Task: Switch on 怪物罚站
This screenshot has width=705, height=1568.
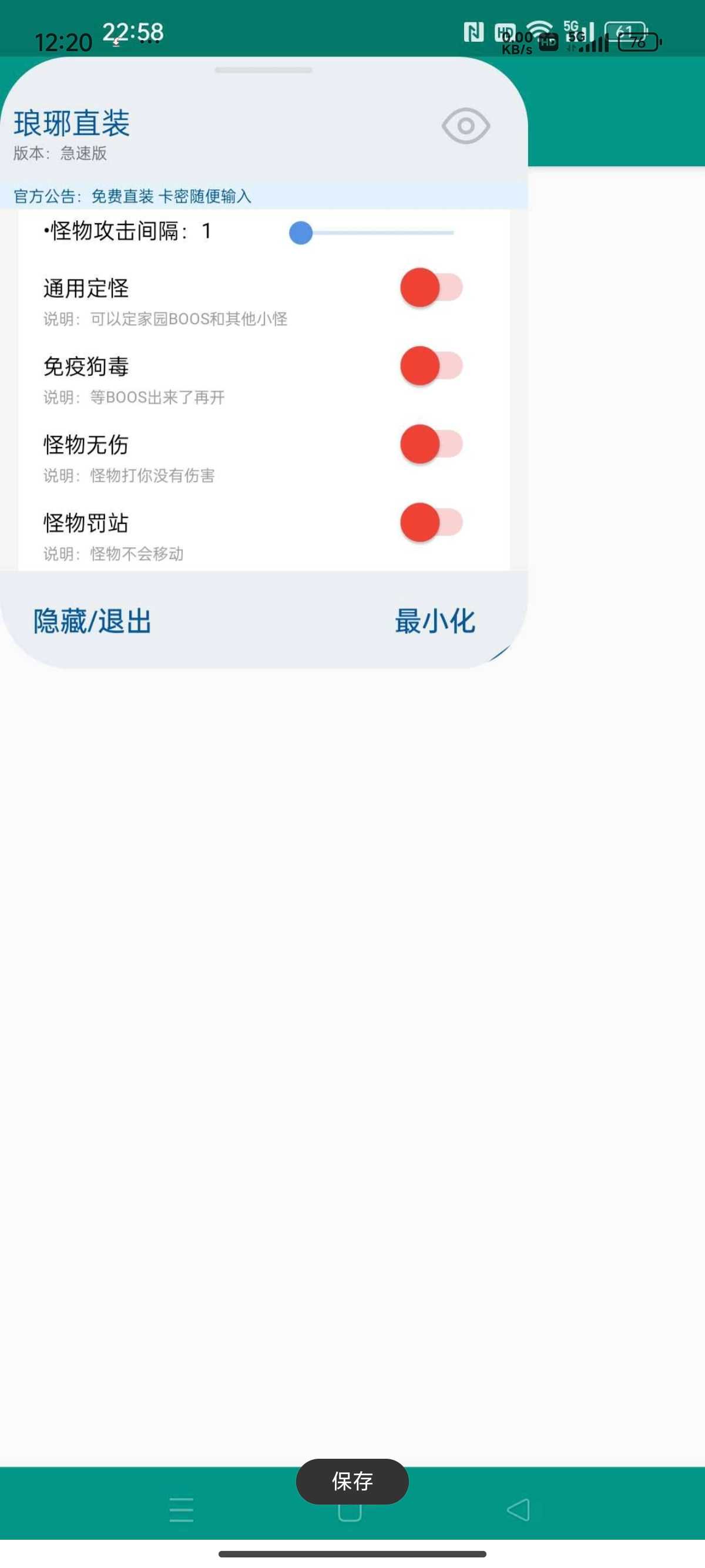Action: coord(432,522)
